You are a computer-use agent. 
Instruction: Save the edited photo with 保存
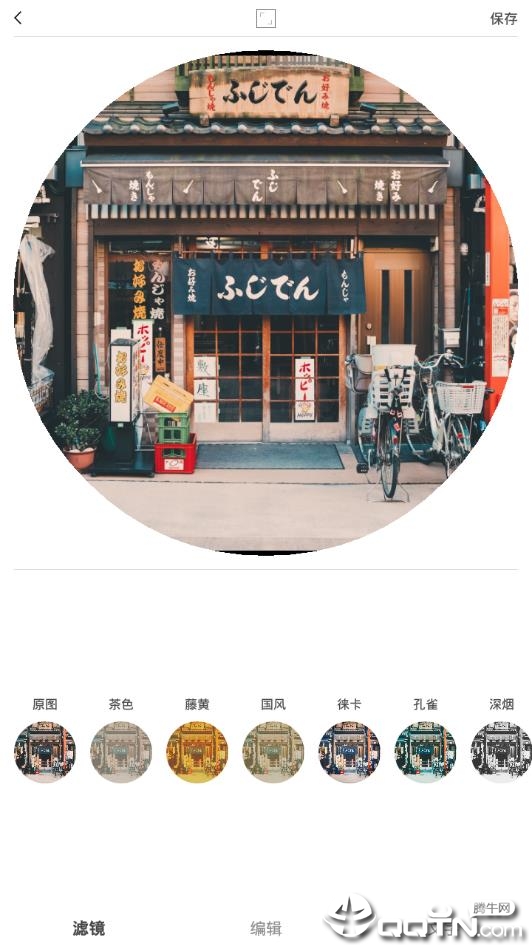tap(503, 19)
